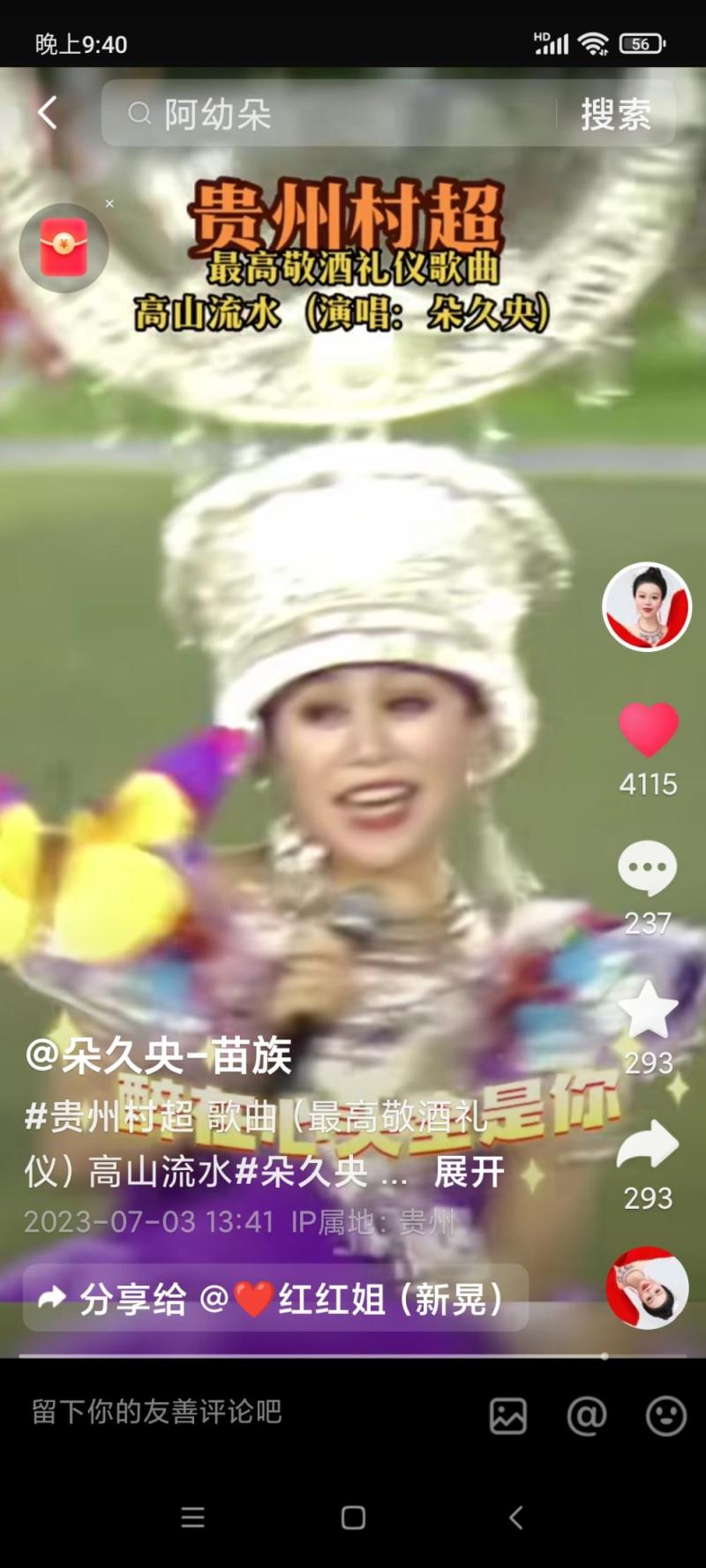Go back using the top-left arrow
Screen dimensions: 706x1568
(x=48, y=113)
